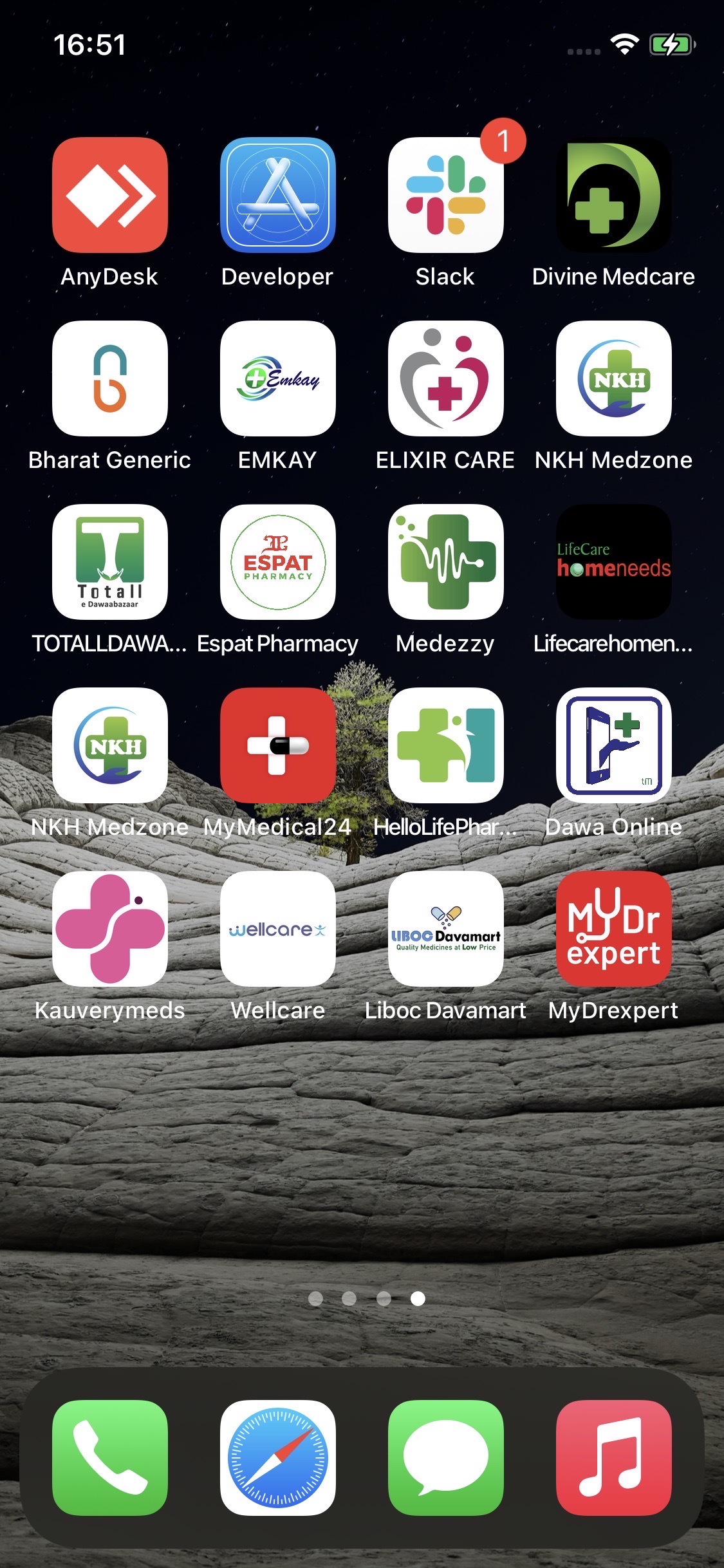The image size is (724, 1568).
Task: Open Liboc Davamart app
Action: click(x=446, y=928)
